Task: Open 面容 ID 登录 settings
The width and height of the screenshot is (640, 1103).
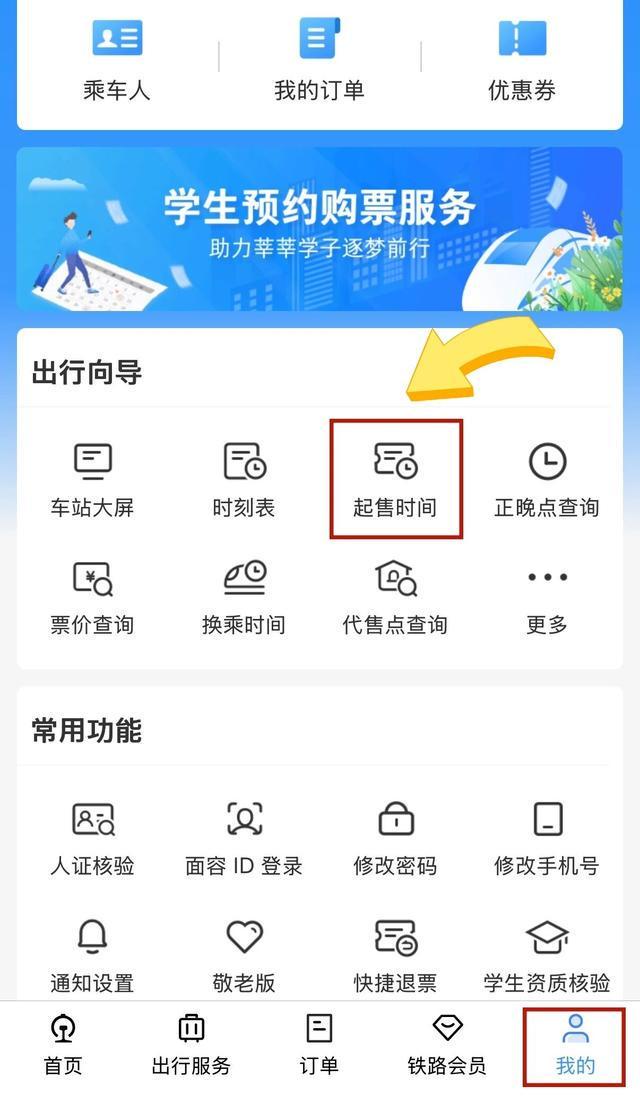Action: point(244,838)
